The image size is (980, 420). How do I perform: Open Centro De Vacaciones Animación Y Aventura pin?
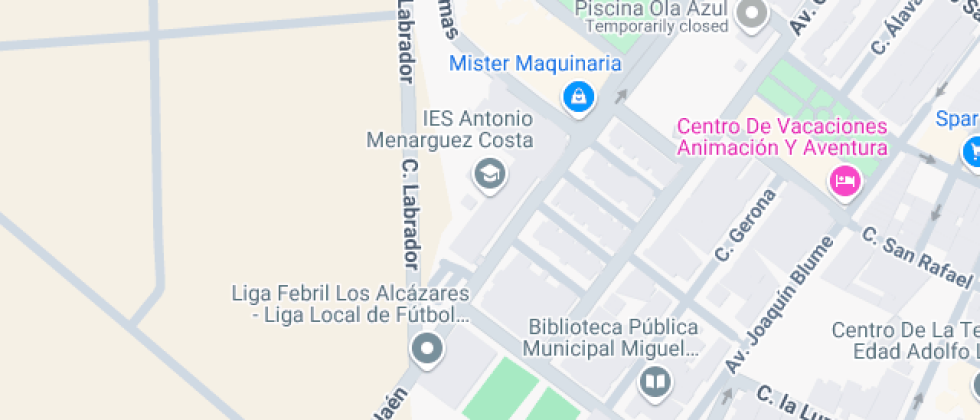point(845,181)
